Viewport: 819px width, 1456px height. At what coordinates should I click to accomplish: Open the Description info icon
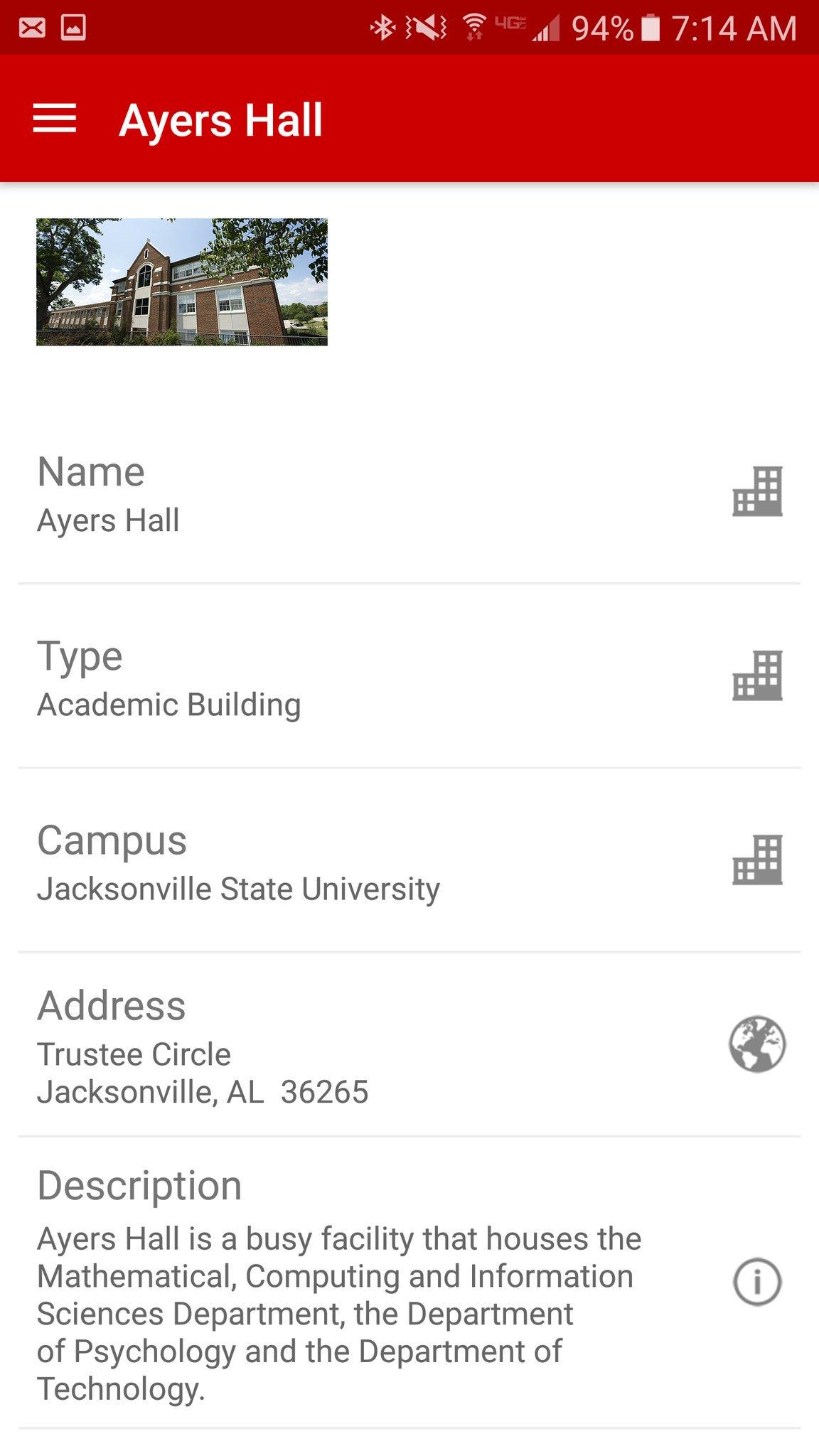pos(757,1282)
